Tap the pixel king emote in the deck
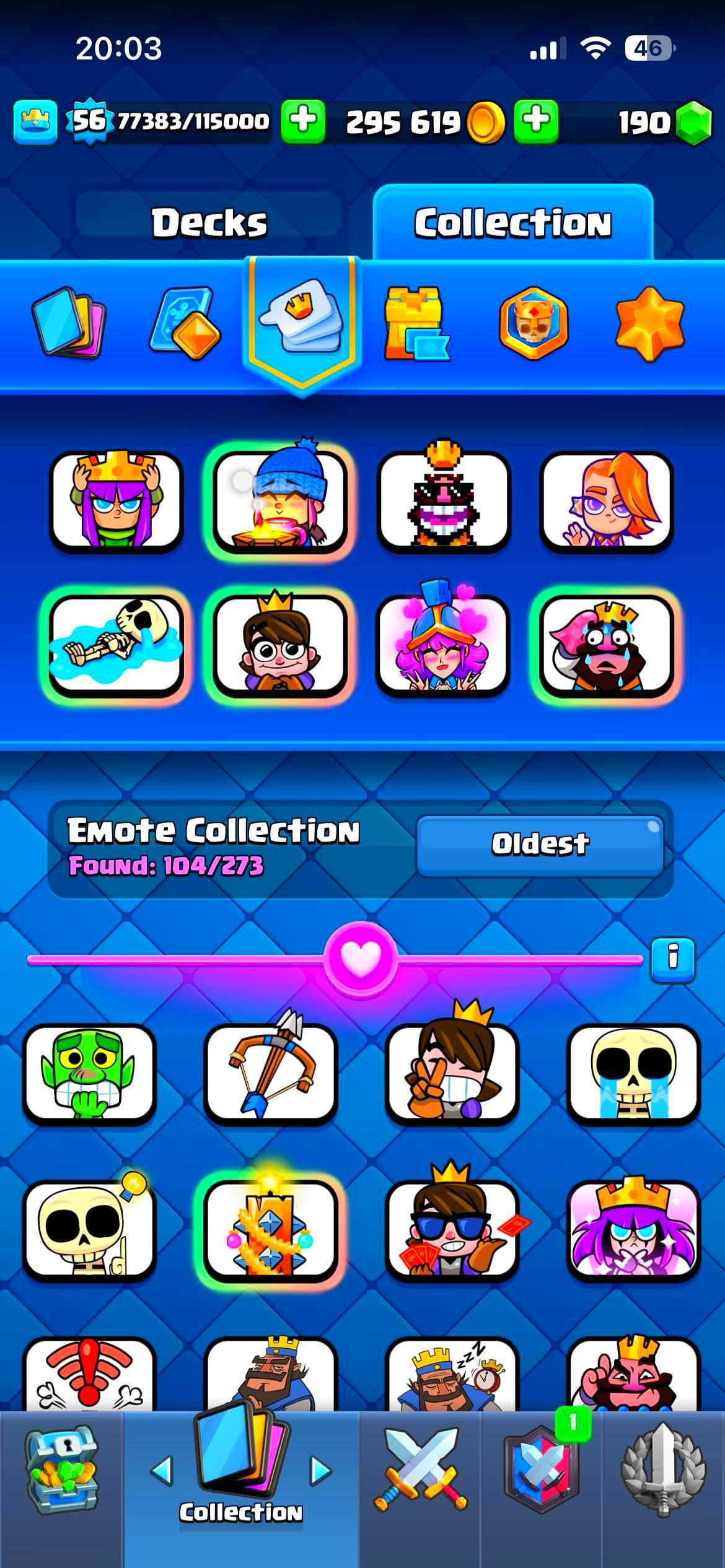Viewport: 725px width, 1568px height. pyautogui.click(x=443, y=502)
